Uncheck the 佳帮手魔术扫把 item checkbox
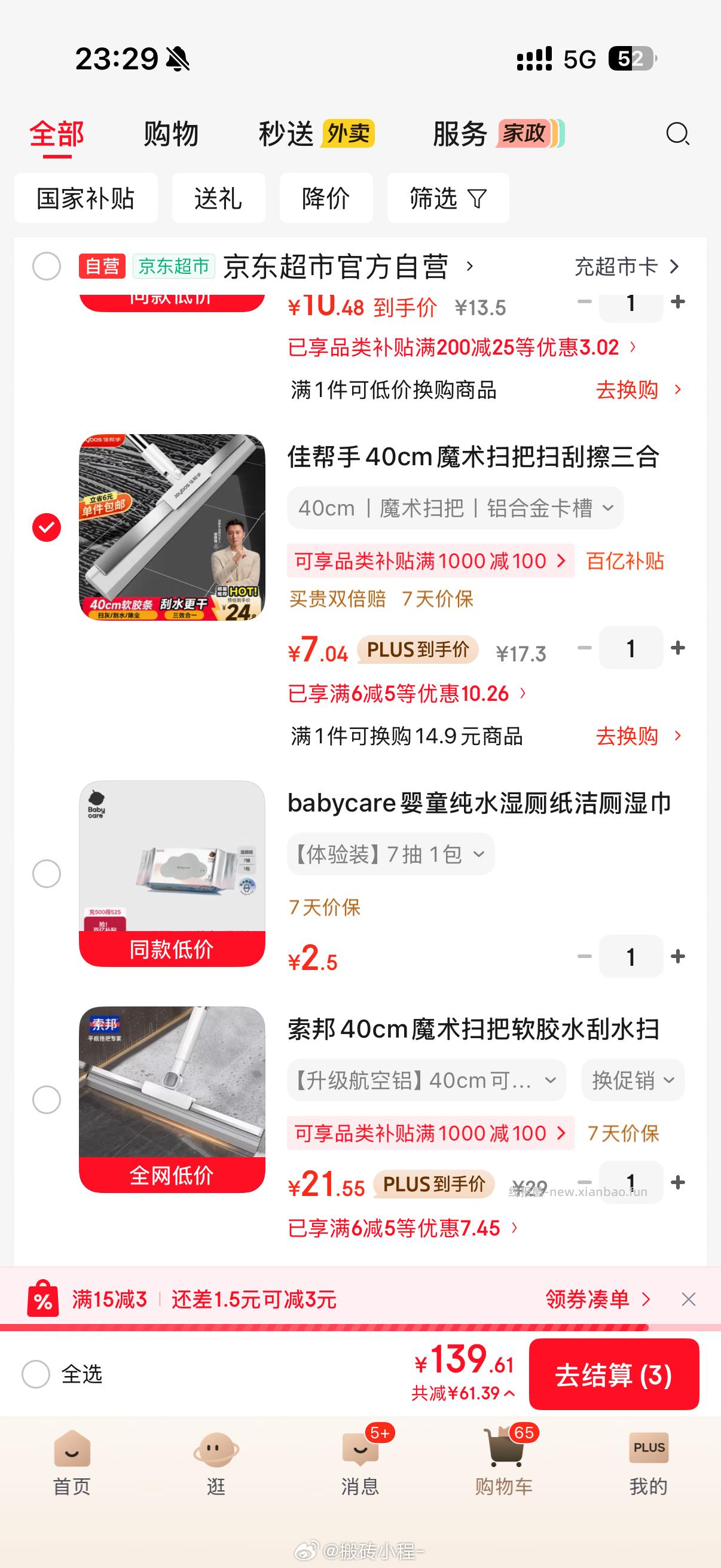This screenshot has height=1568, width=721. [46, 527]
